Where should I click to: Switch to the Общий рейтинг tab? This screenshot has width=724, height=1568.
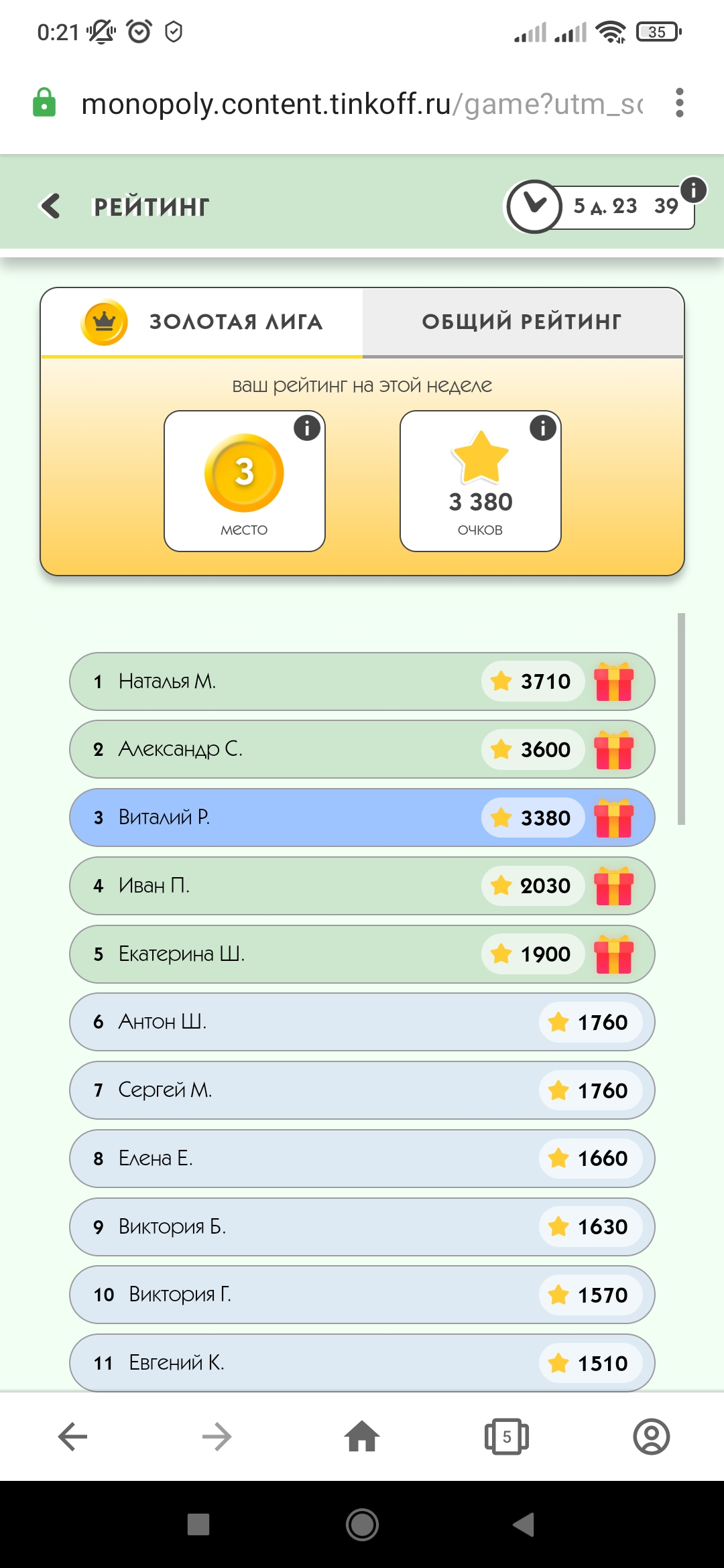(522, 322)
